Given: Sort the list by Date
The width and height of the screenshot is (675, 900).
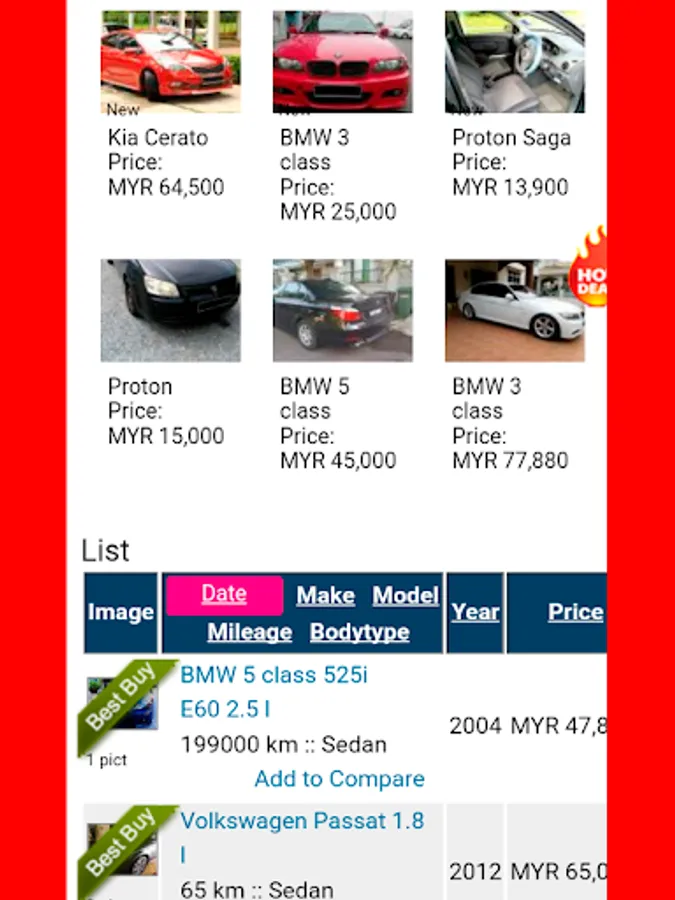Looking at the screenshot, I should coord(224,594).
